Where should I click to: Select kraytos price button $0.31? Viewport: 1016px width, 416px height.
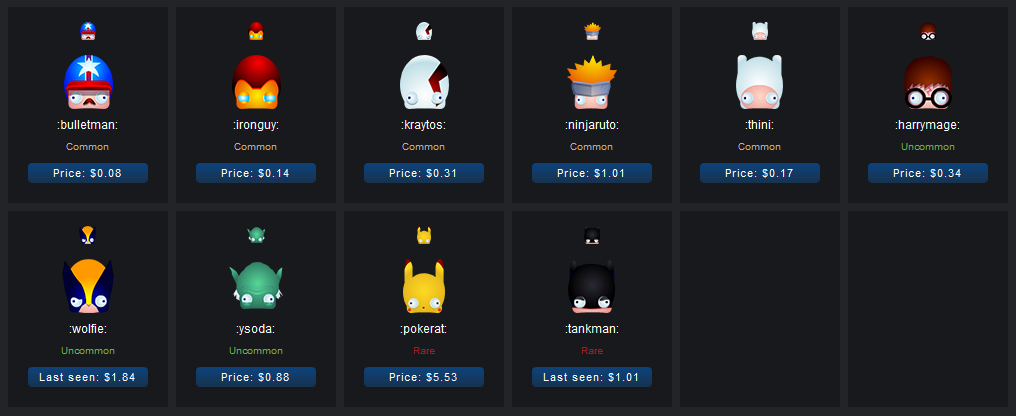tap(424, 173)
